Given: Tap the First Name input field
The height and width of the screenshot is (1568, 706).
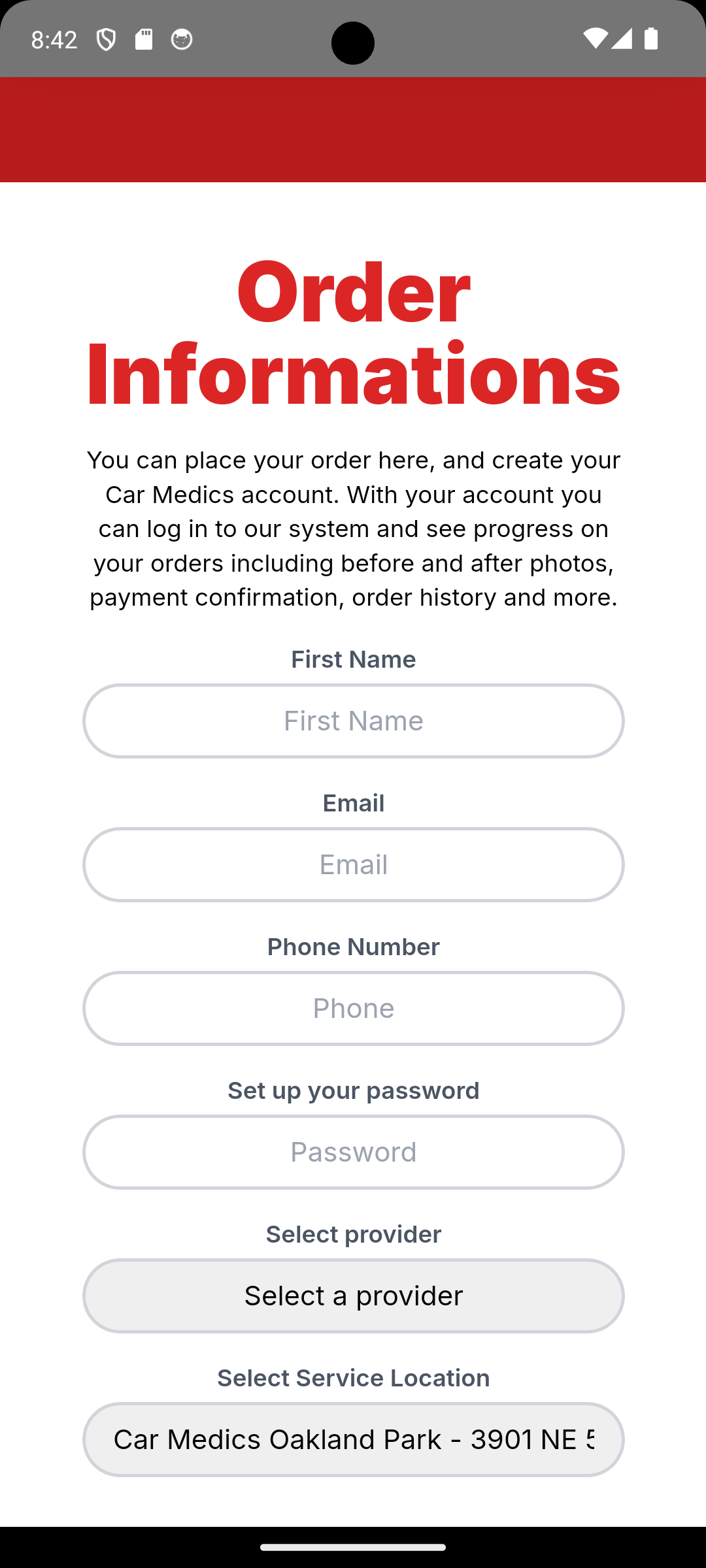Looking at the screenshot, I should (x=353, y=721).
